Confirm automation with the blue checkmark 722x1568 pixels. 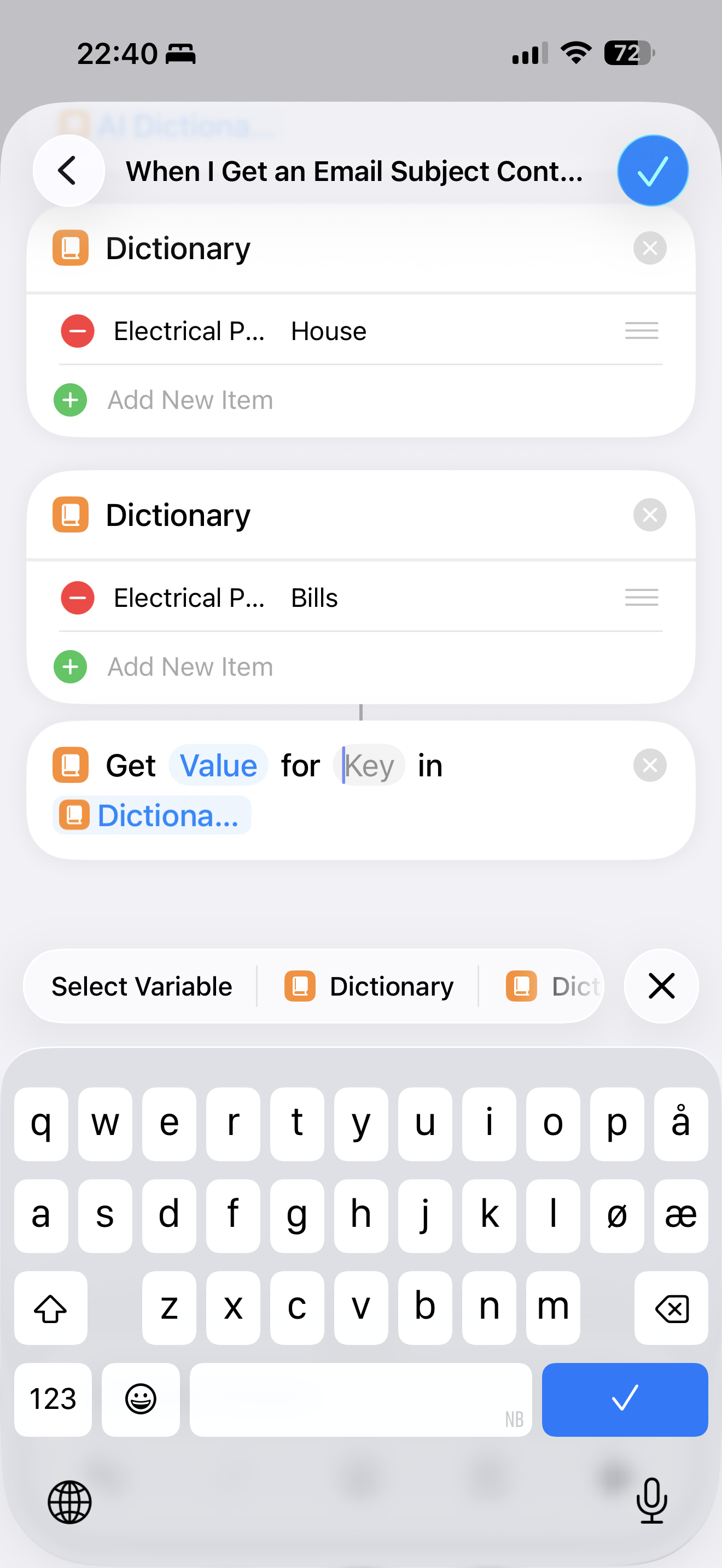point(652,171)
